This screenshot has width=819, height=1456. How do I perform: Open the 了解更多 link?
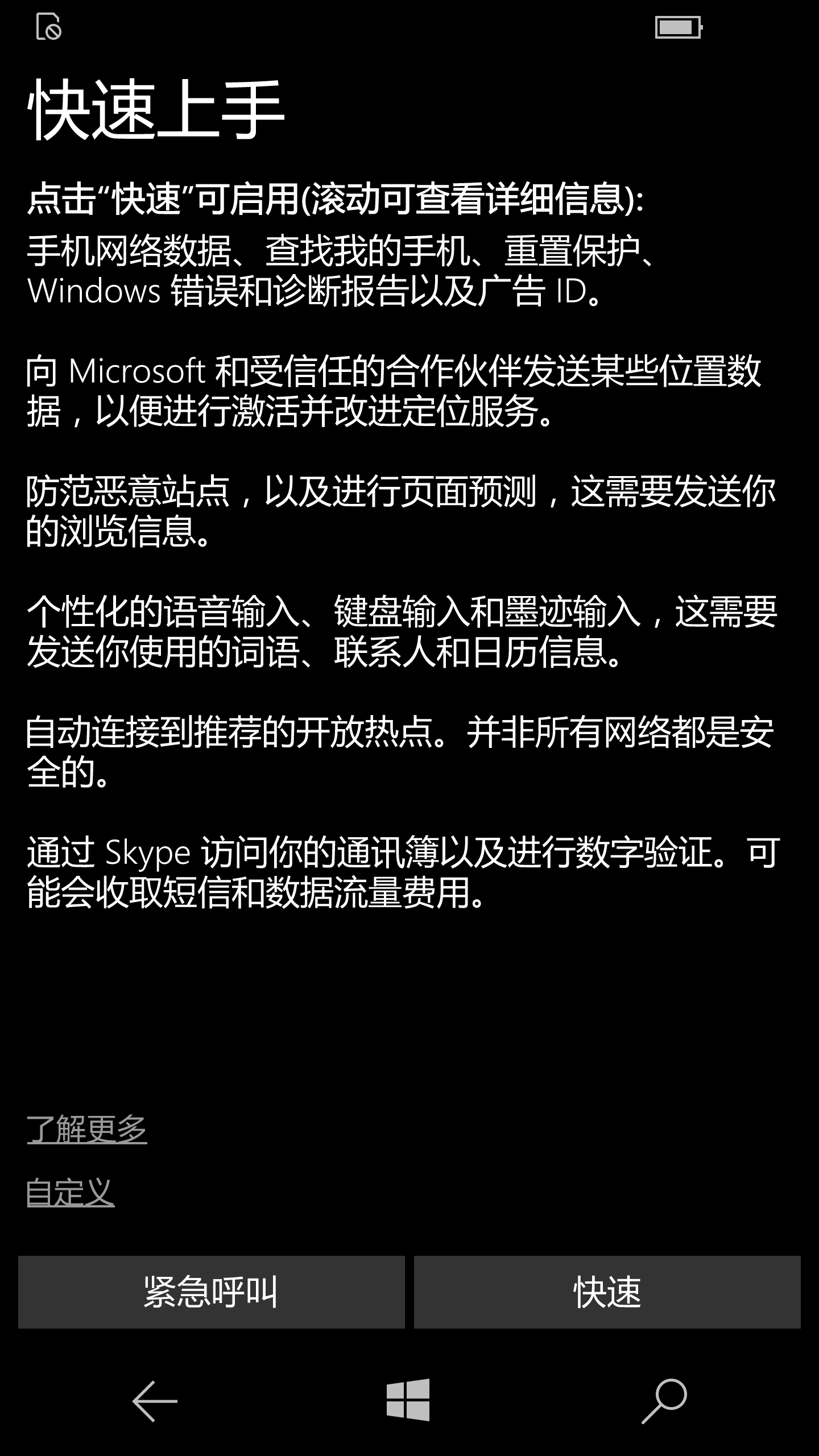[87, 1129]
